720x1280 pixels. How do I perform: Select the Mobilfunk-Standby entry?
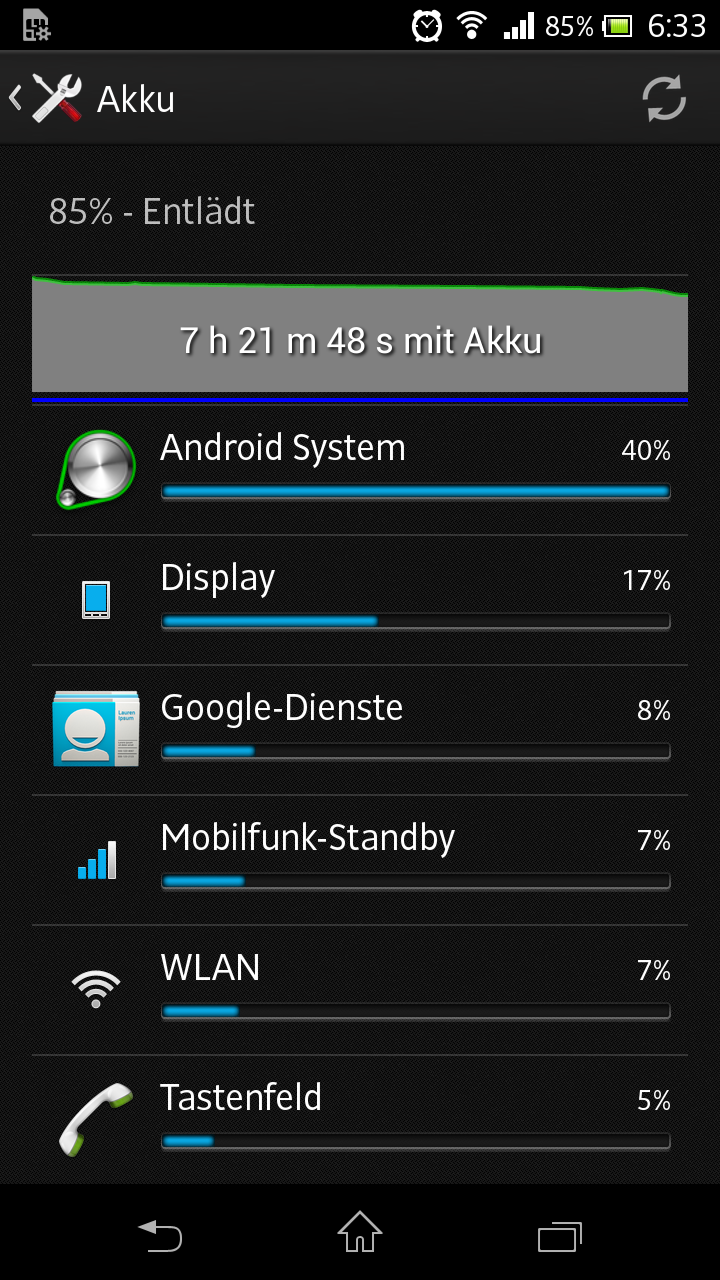point(360,860)
